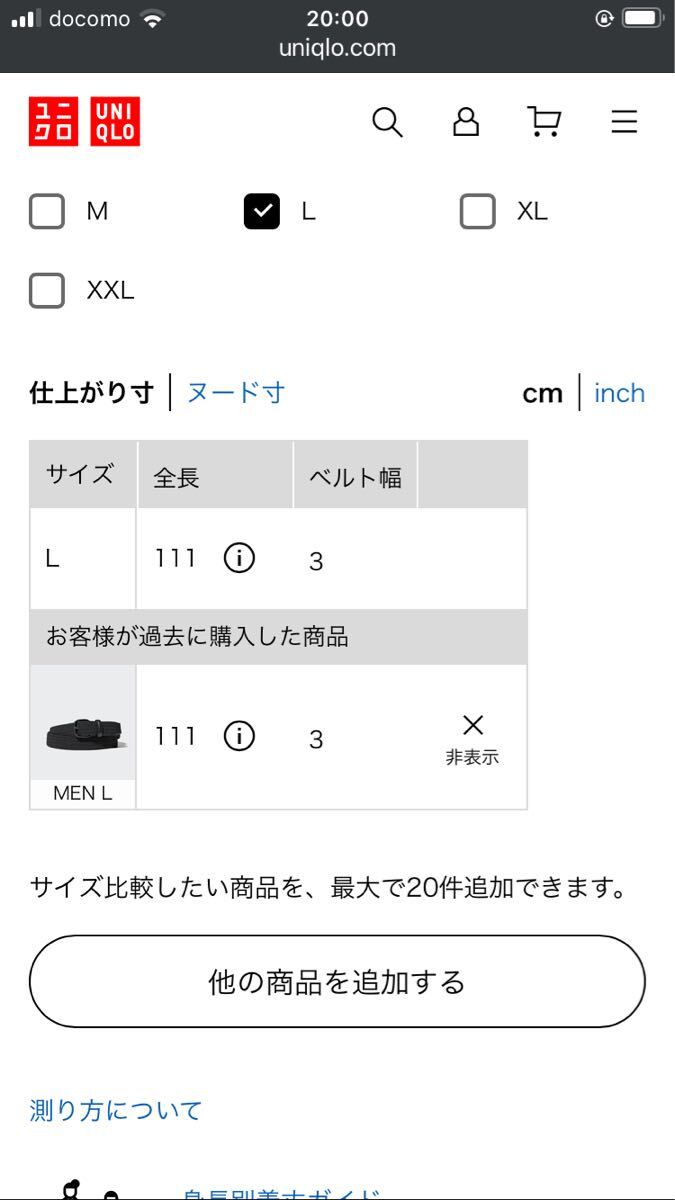Go to the Uniqlo home logo
The image size is (675, 1200).
[84, 122]
